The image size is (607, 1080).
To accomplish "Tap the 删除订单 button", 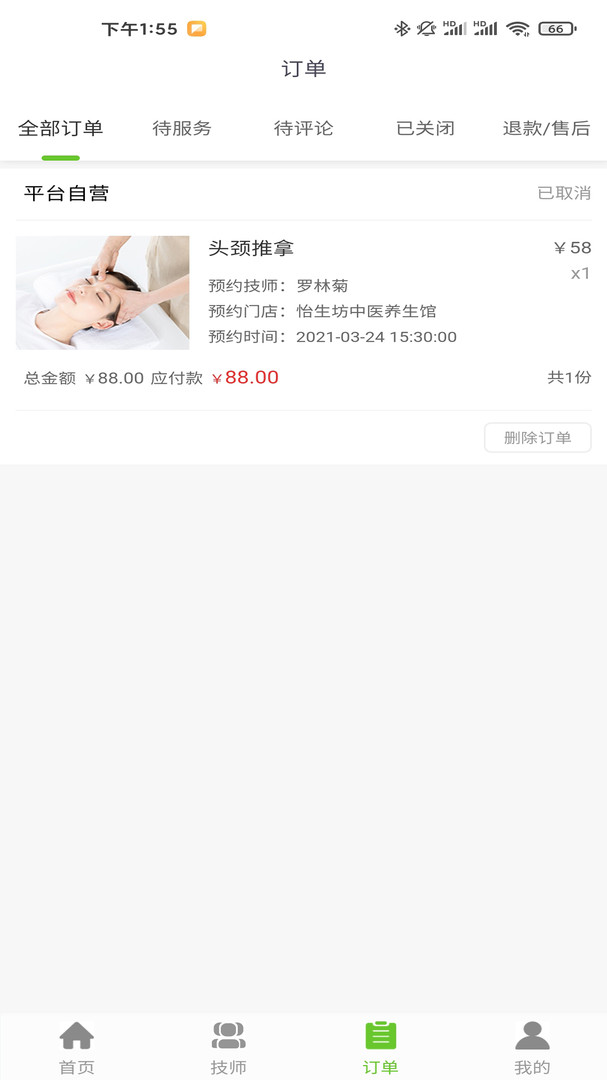I will 537,438.
